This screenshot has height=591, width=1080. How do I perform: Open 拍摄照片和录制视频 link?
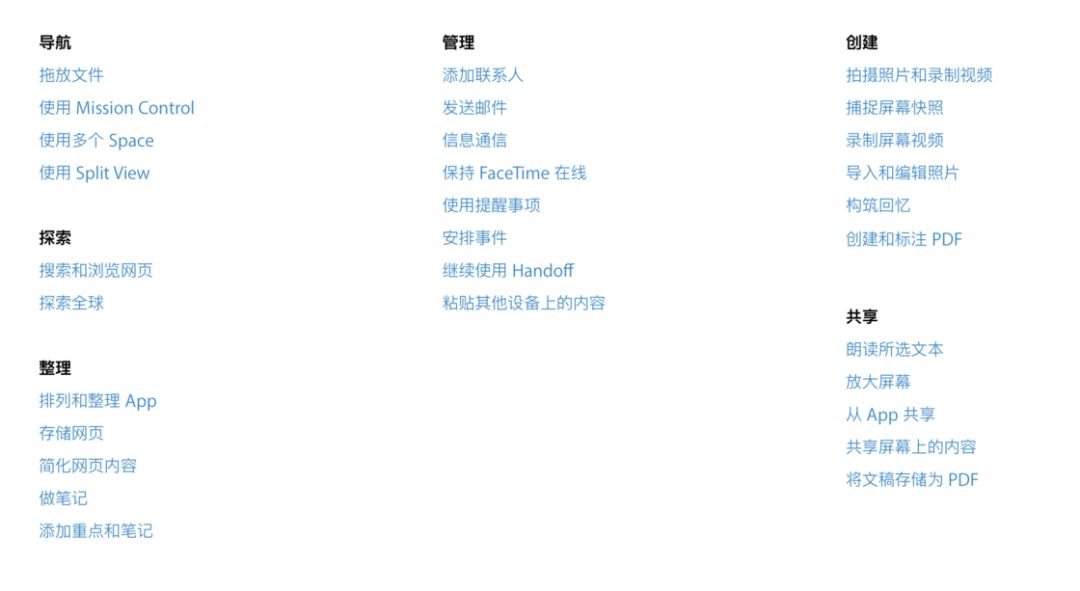click(x=918, y=75)
